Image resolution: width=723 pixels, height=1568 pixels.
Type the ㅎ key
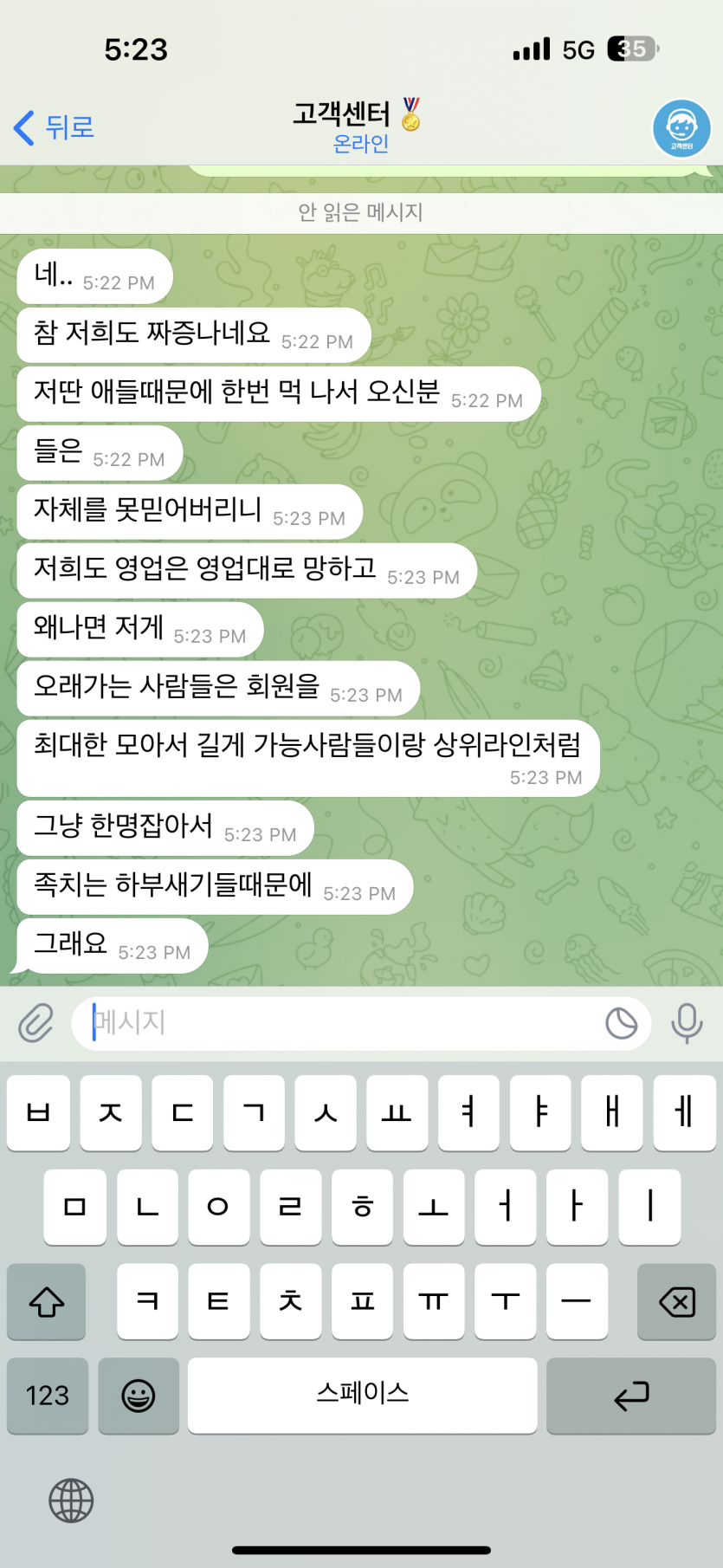[362, 1206]
